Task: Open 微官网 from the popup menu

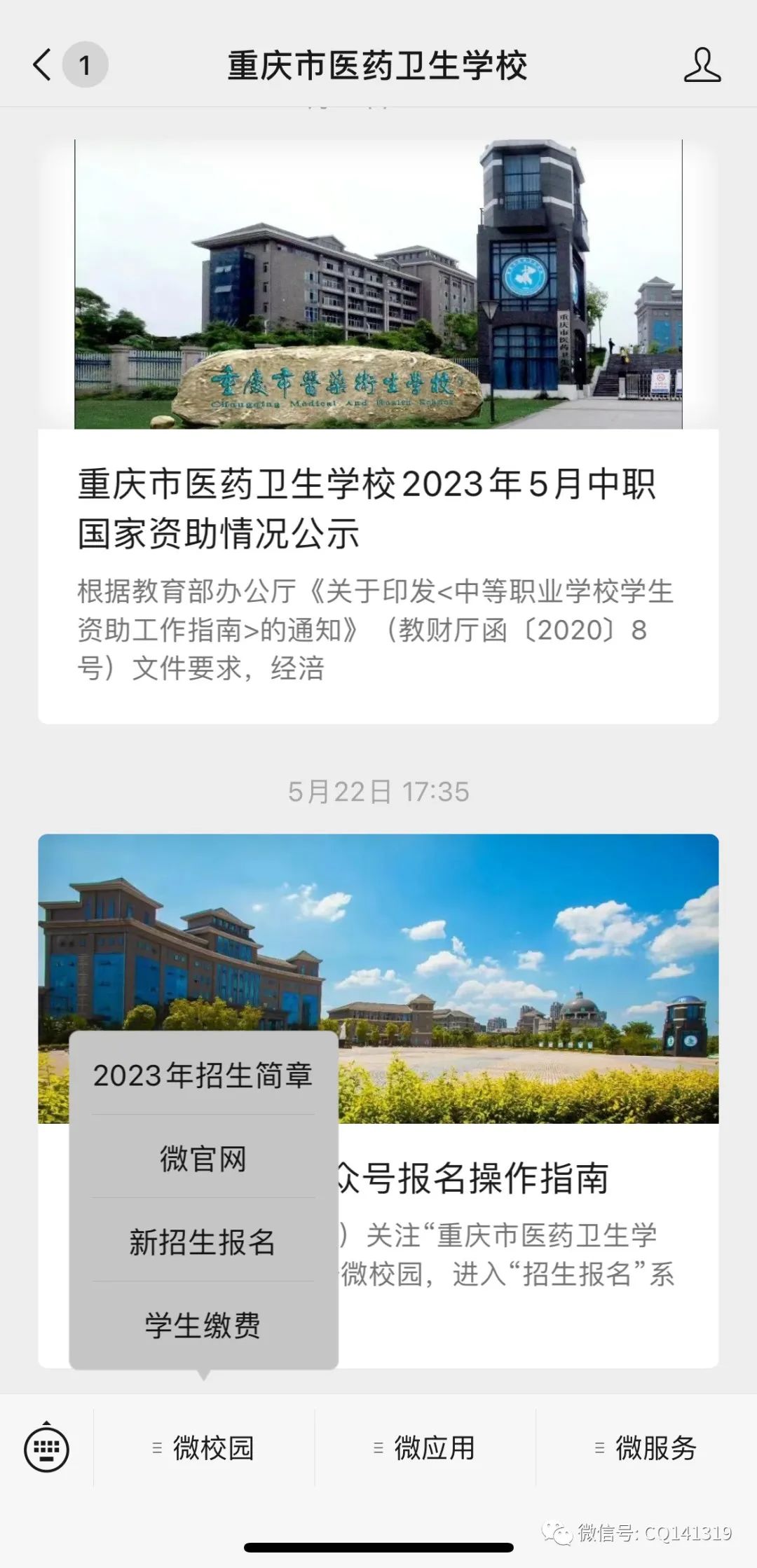Action: [203, 1158]
